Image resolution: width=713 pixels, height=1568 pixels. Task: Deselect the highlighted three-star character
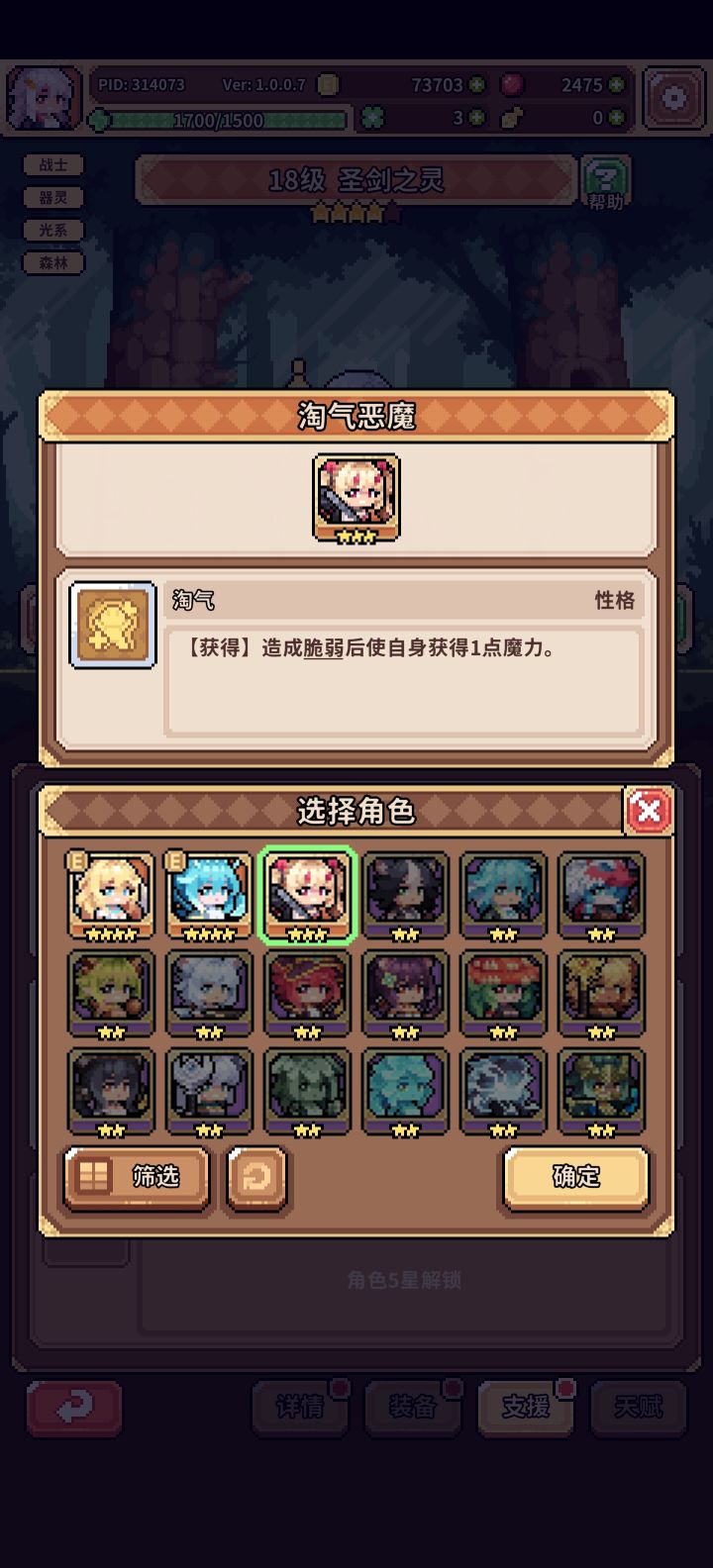click(x=308, y=892)
